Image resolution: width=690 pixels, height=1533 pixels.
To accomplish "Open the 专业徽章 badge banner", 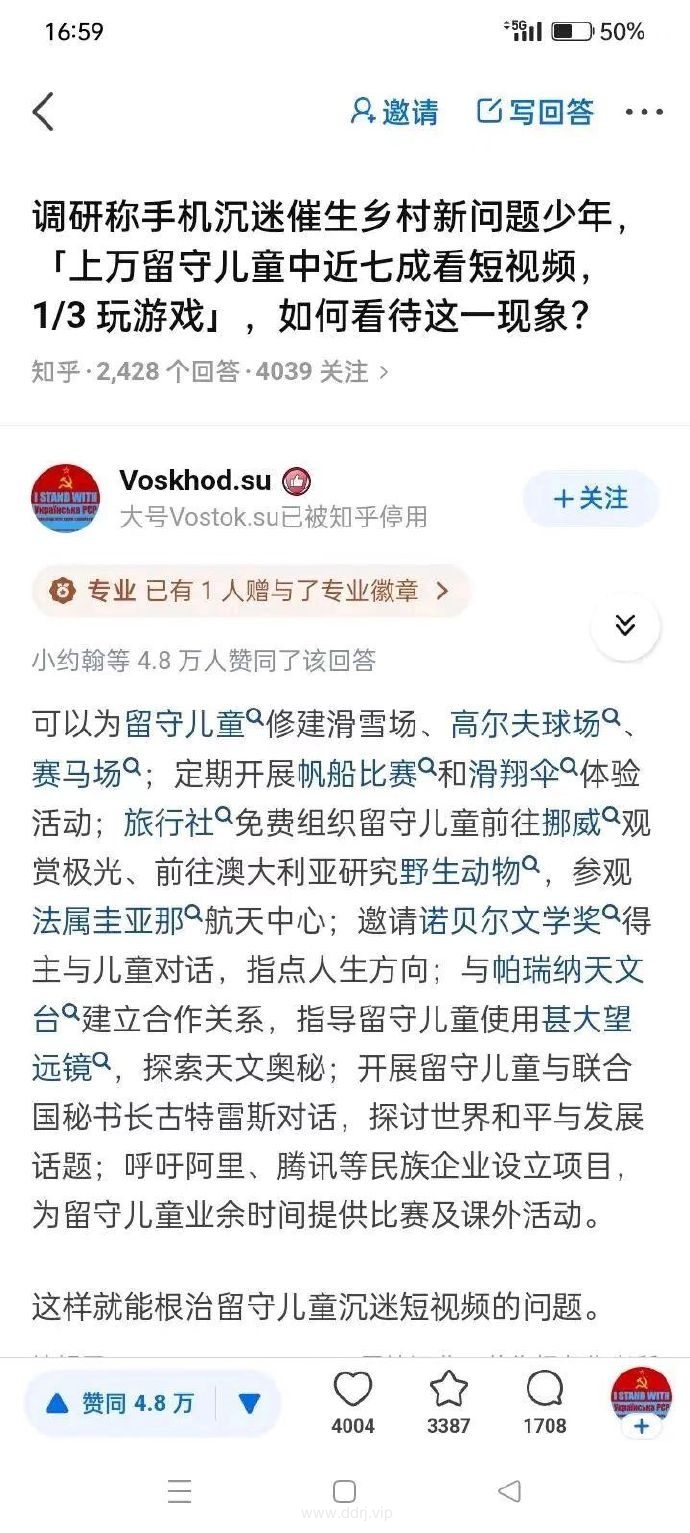I will tap(250, 591).
